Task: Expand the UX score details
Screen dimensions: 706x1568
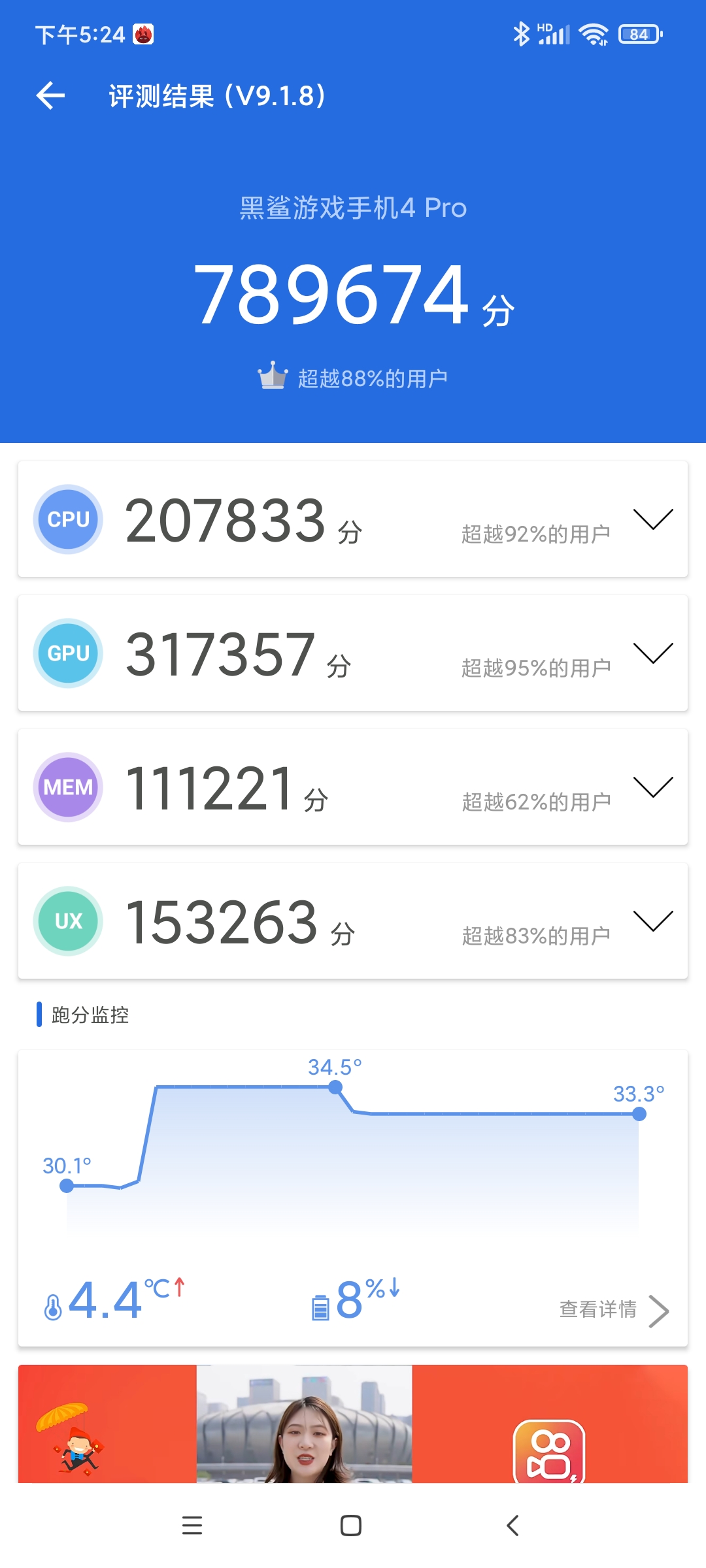Action: pyautogui.click(x=652, y=921)
